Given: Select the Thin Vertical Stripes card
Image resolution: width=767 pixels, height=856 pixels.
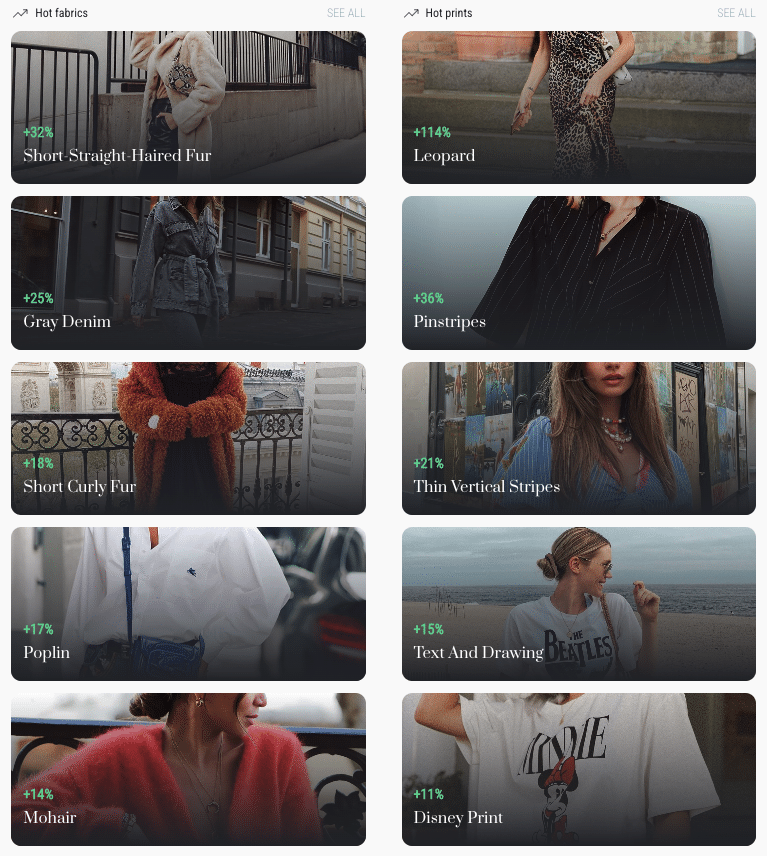Looking at the screenshot, I should click(x=578, y=438).
